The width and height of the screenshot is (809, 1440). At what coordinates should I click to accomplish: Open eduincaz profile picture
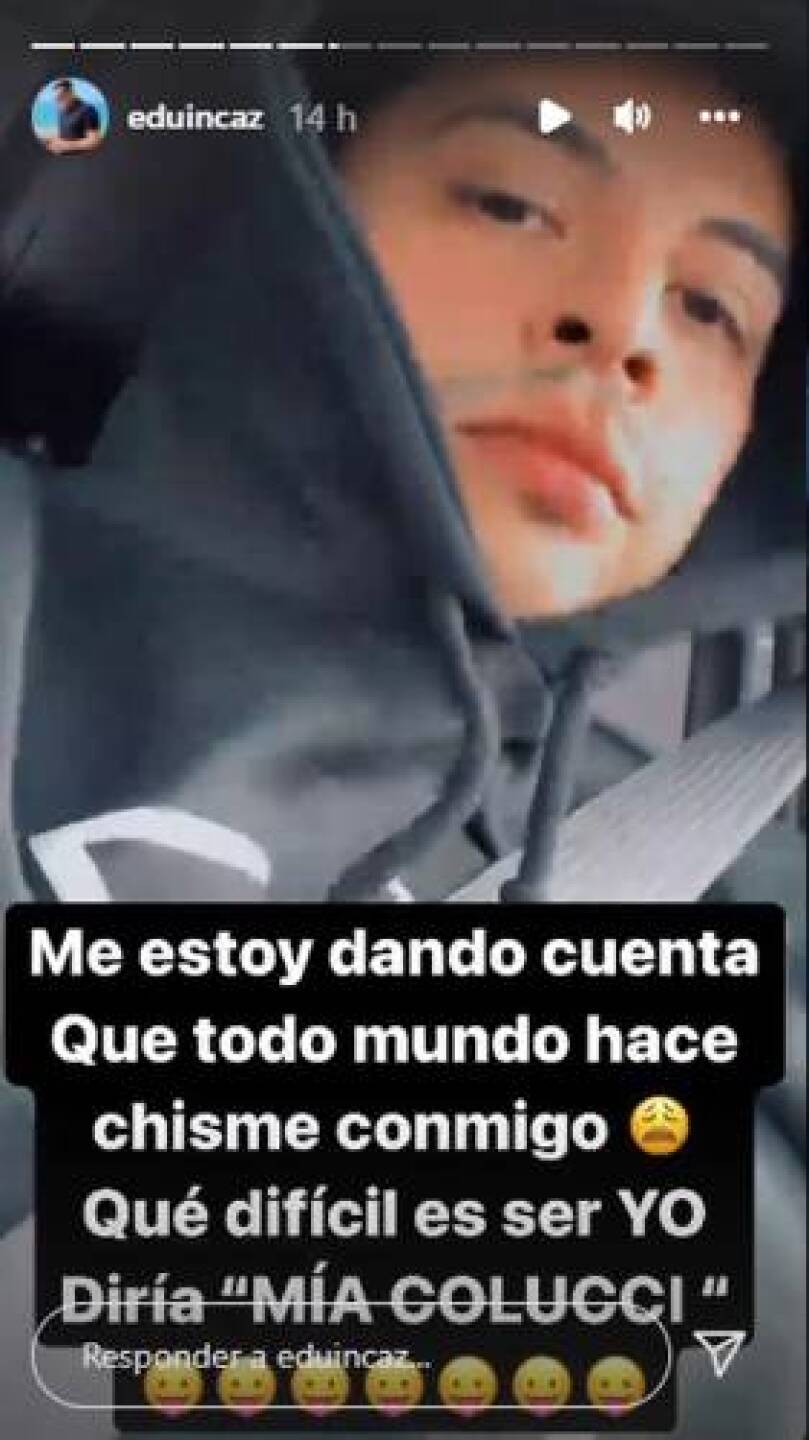pyautogui.click(x=68, y=117)
